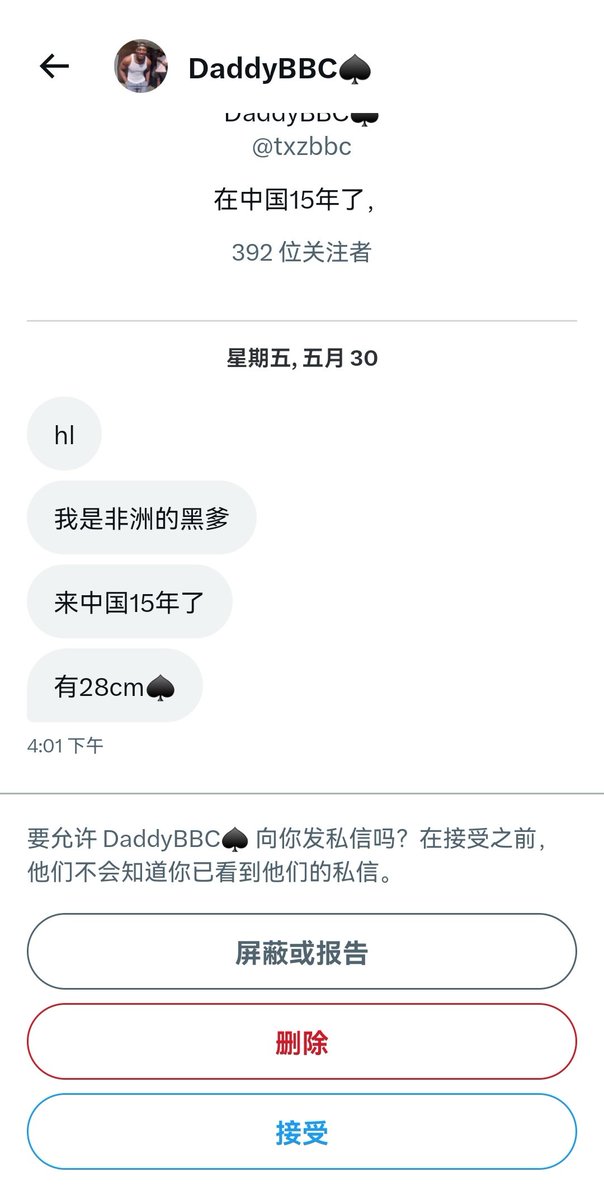
Task: Tap the 屏蔽或报告 button
Action: 302,952
